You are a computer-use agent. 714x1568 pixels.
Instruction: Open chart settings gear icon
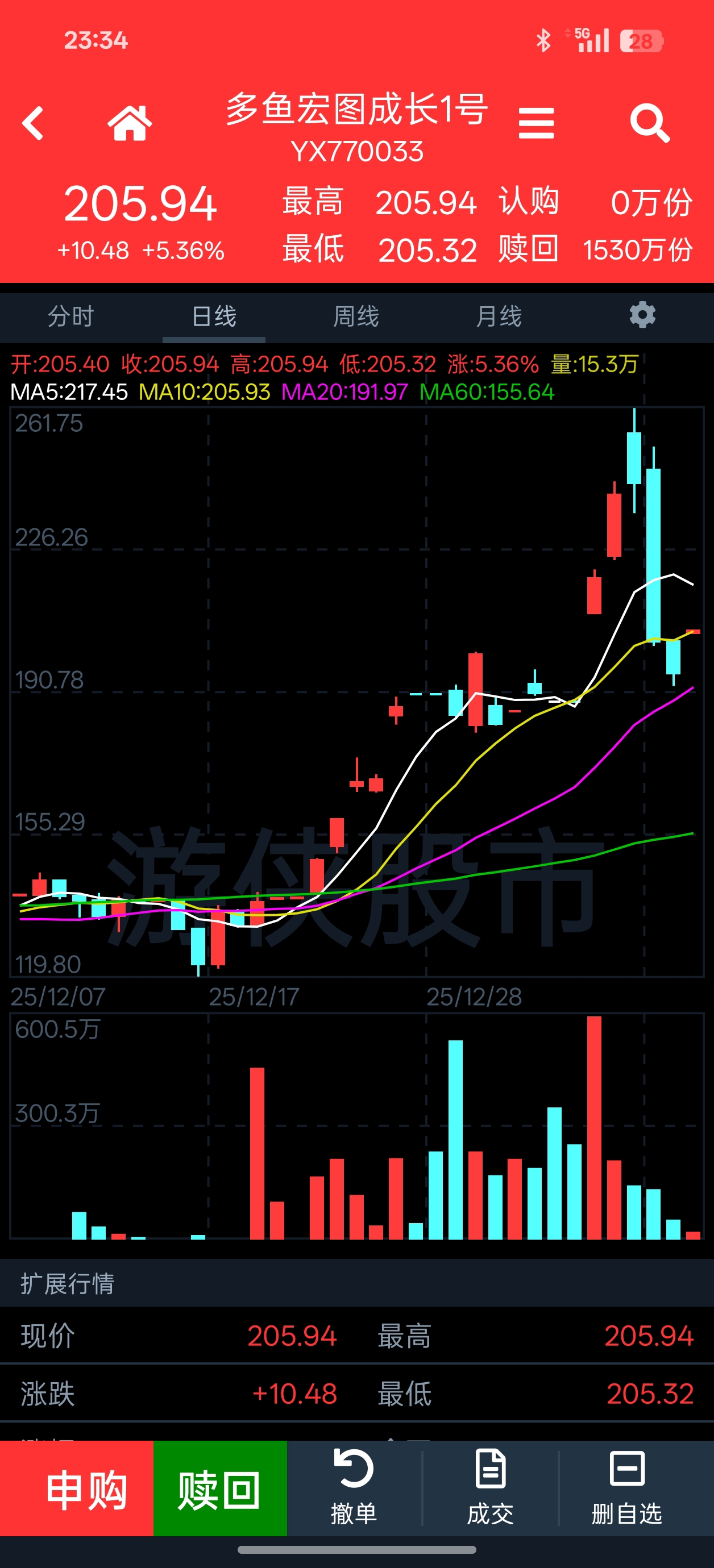642,315
